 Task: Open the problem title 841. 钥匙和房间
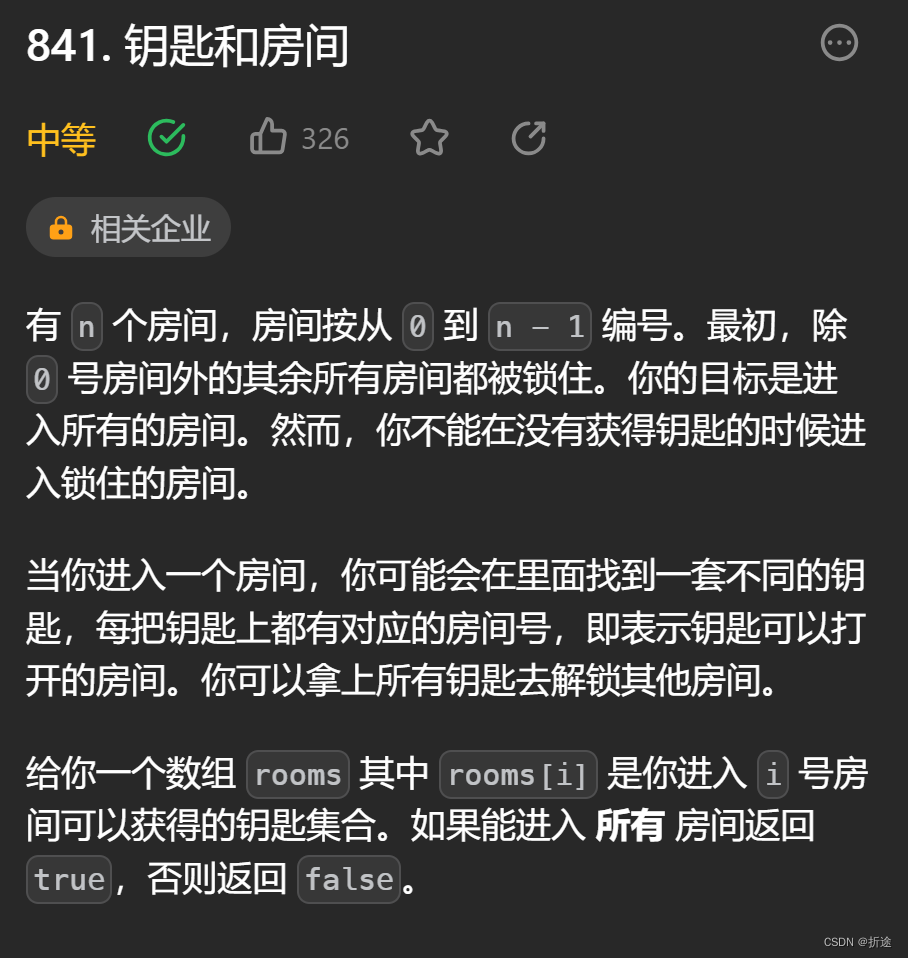185,45
